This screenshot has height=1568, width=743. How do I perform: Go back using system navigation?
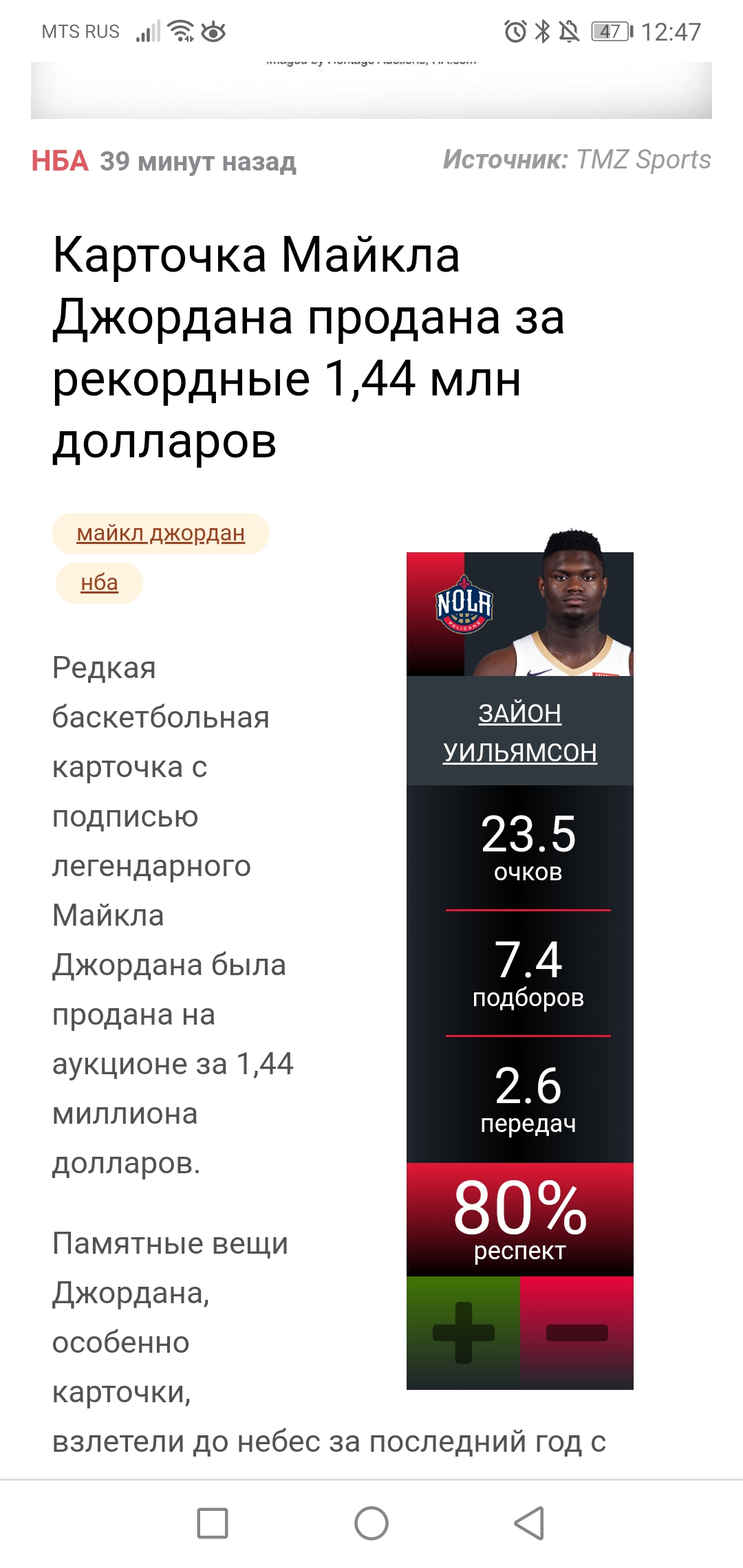[x=530, y=1523]
